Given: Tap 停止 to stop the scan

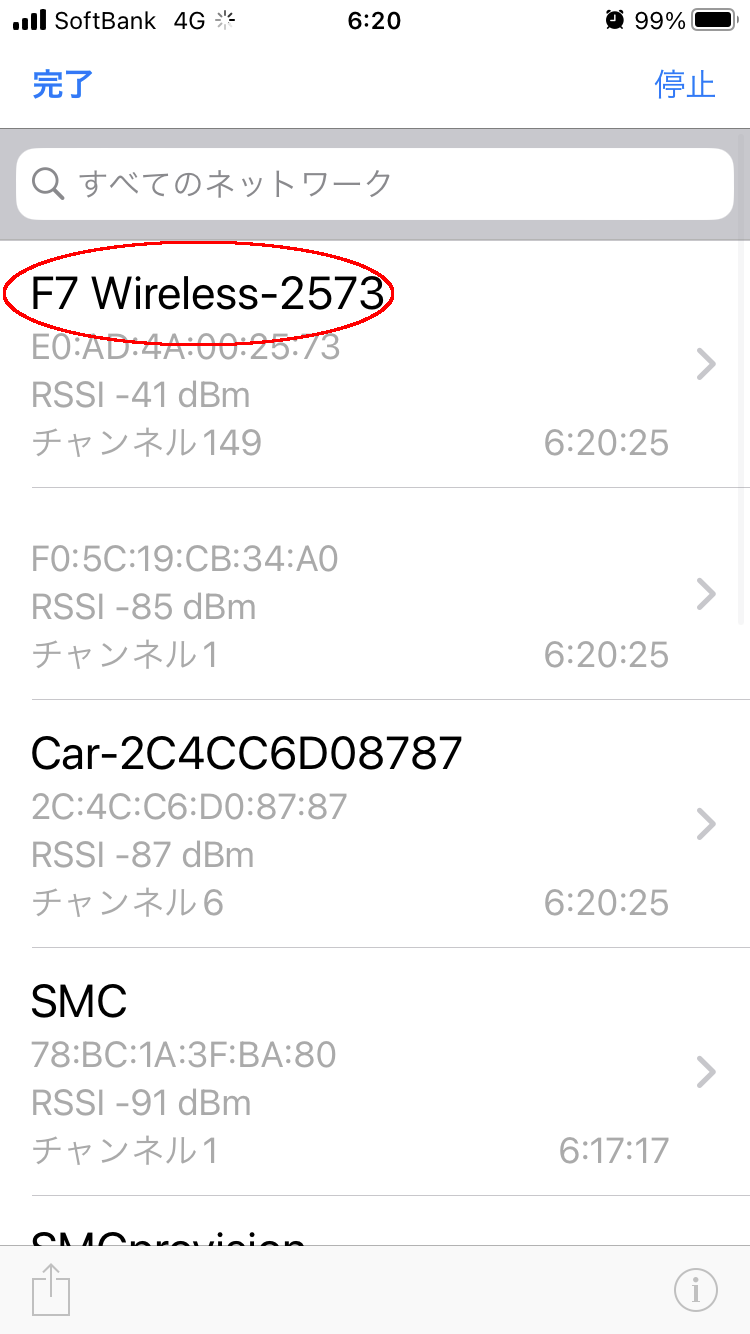Looking at the screenshot, I should coord(685,84).
